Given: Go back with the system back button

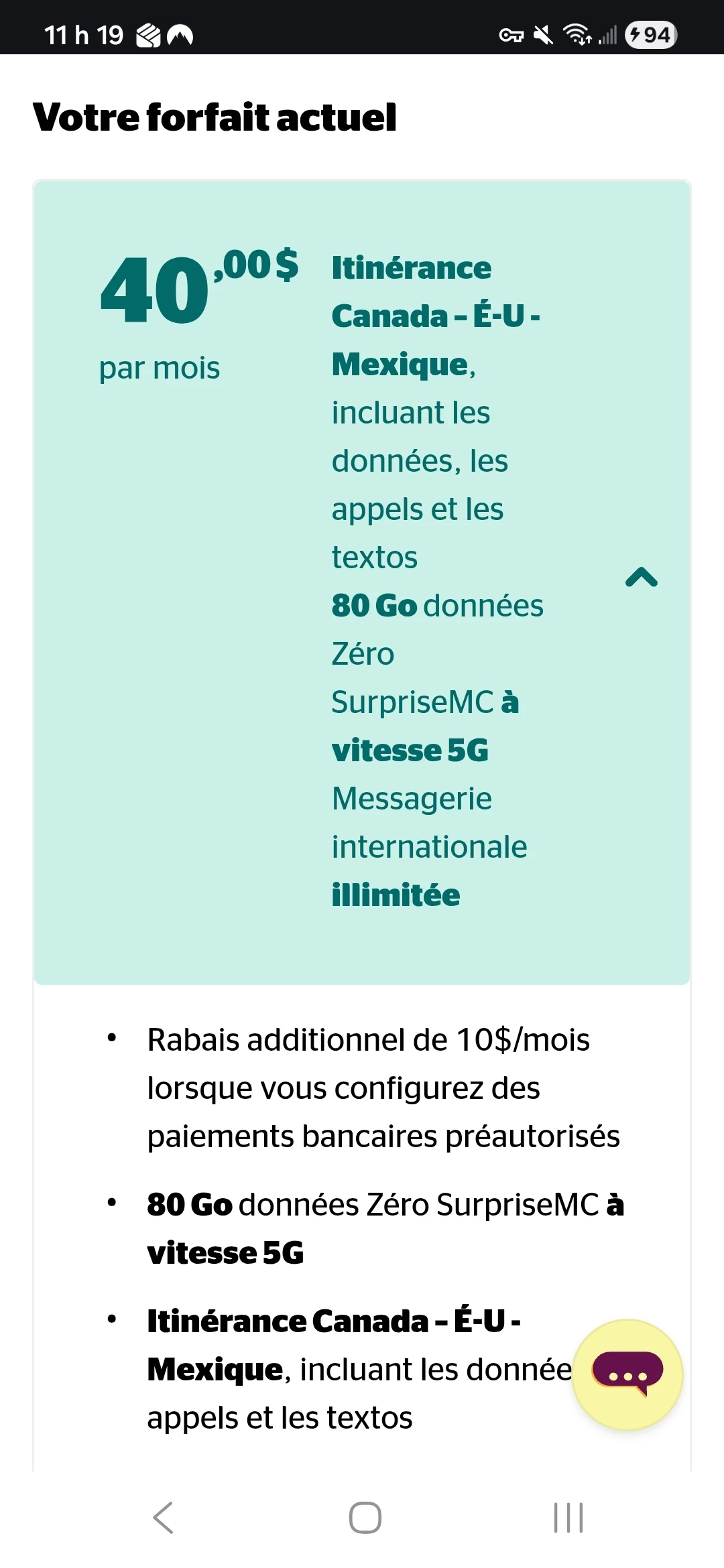Looking at the screenshot, I should (164, 1517).
